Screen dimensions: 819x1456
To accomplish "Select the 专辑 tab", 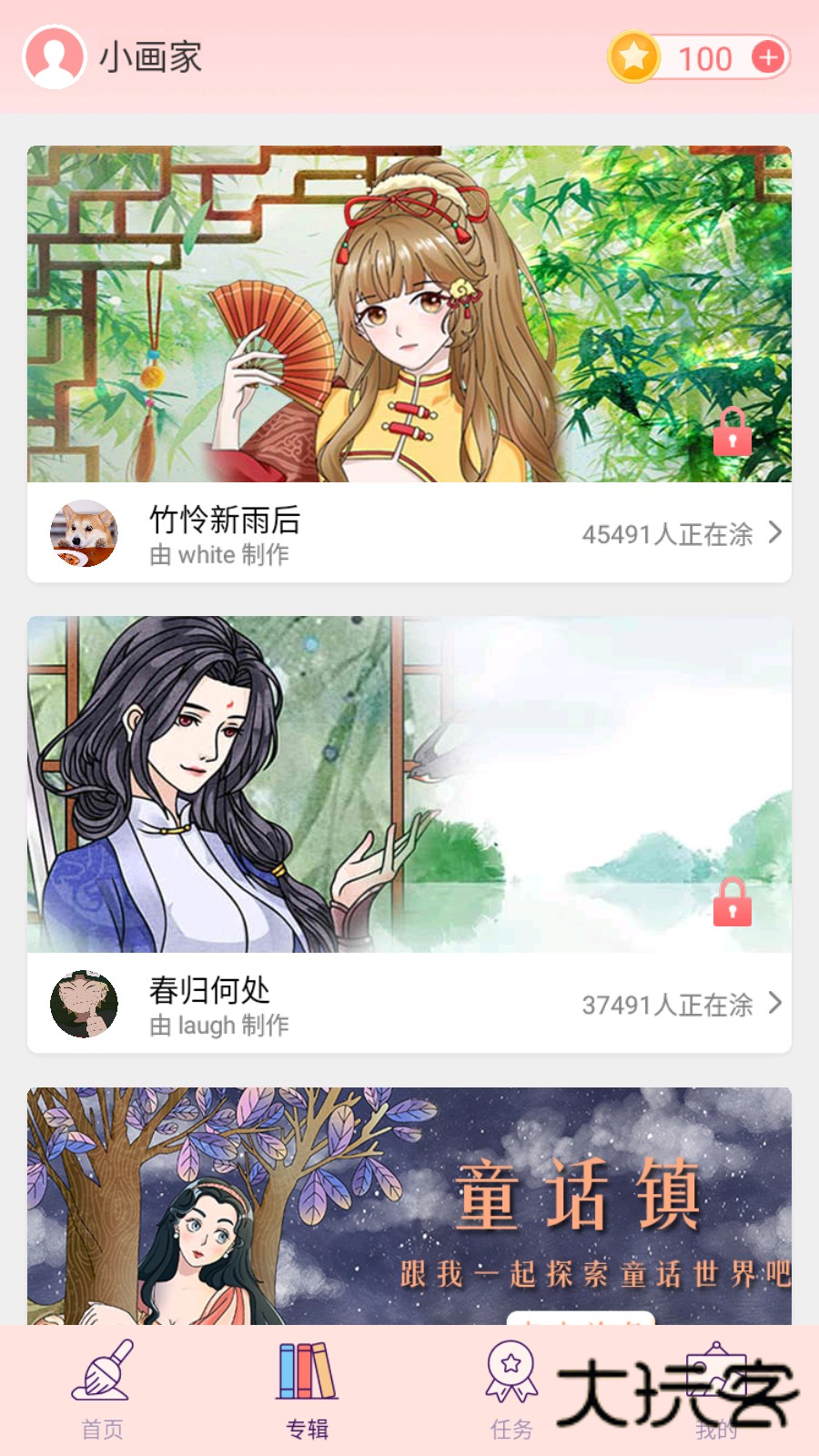I will click(x=308, y=1390).
